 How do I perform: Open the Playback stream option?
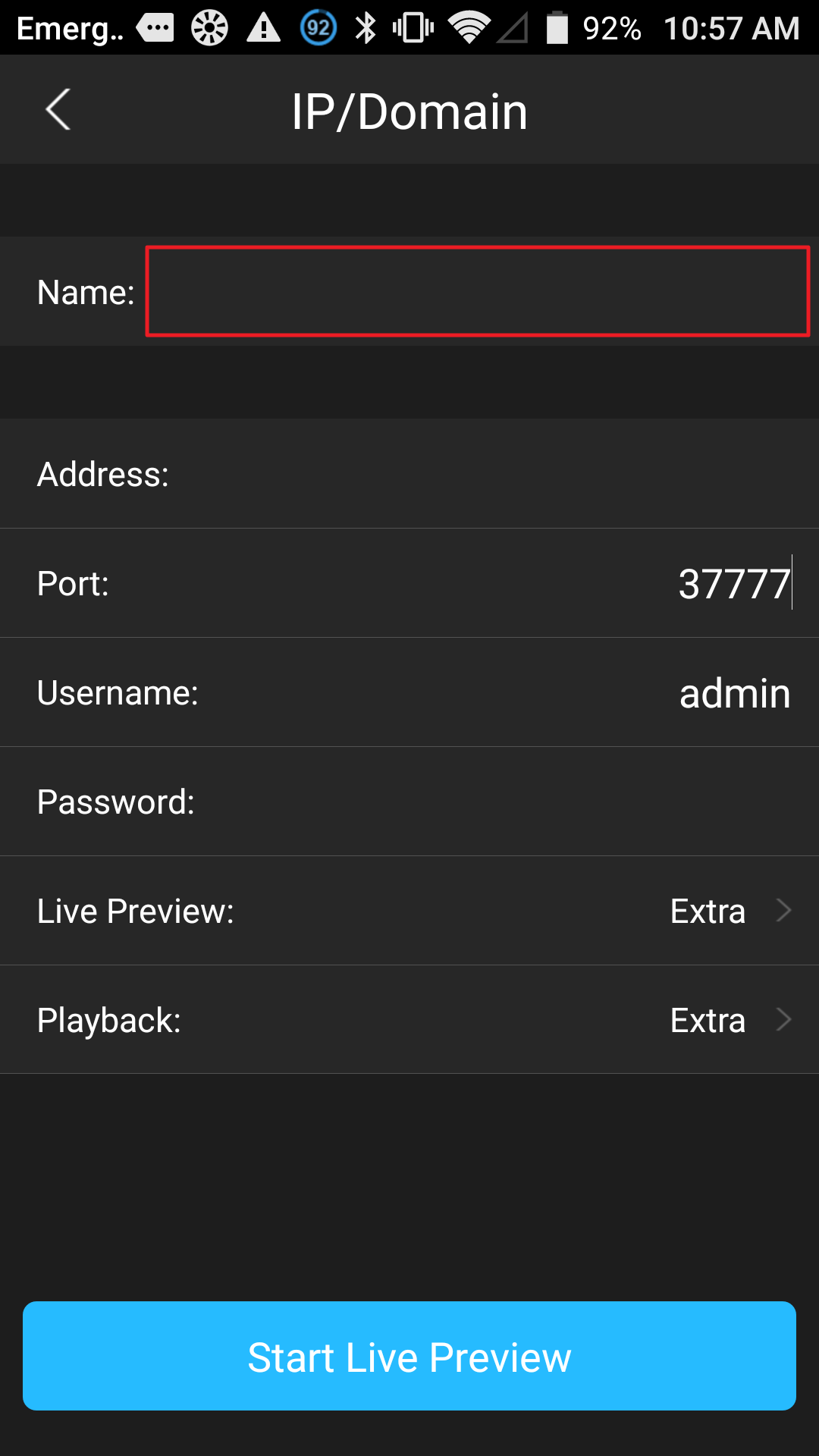click(409, 1020)
